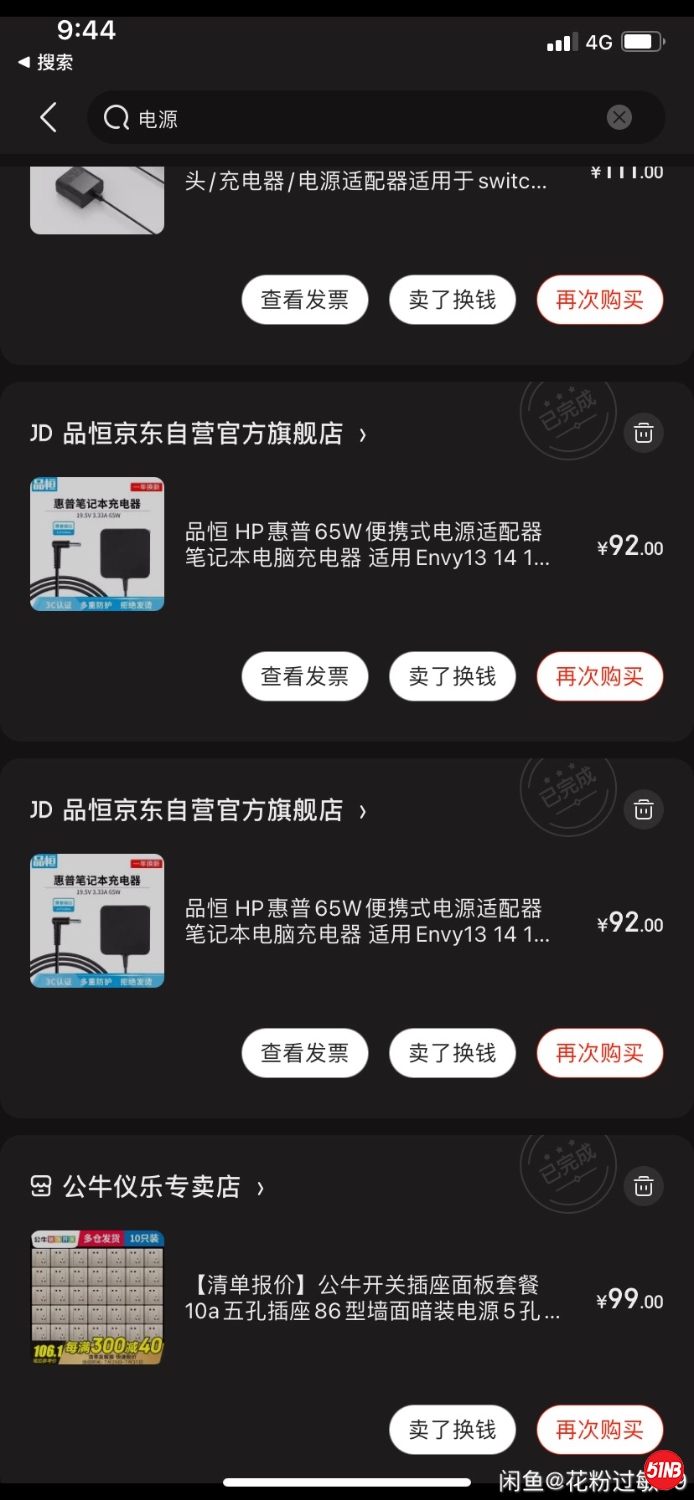Screen dimensions: 694x1500
Task: View invoice for the switch charger order
Action: (304, 300)
